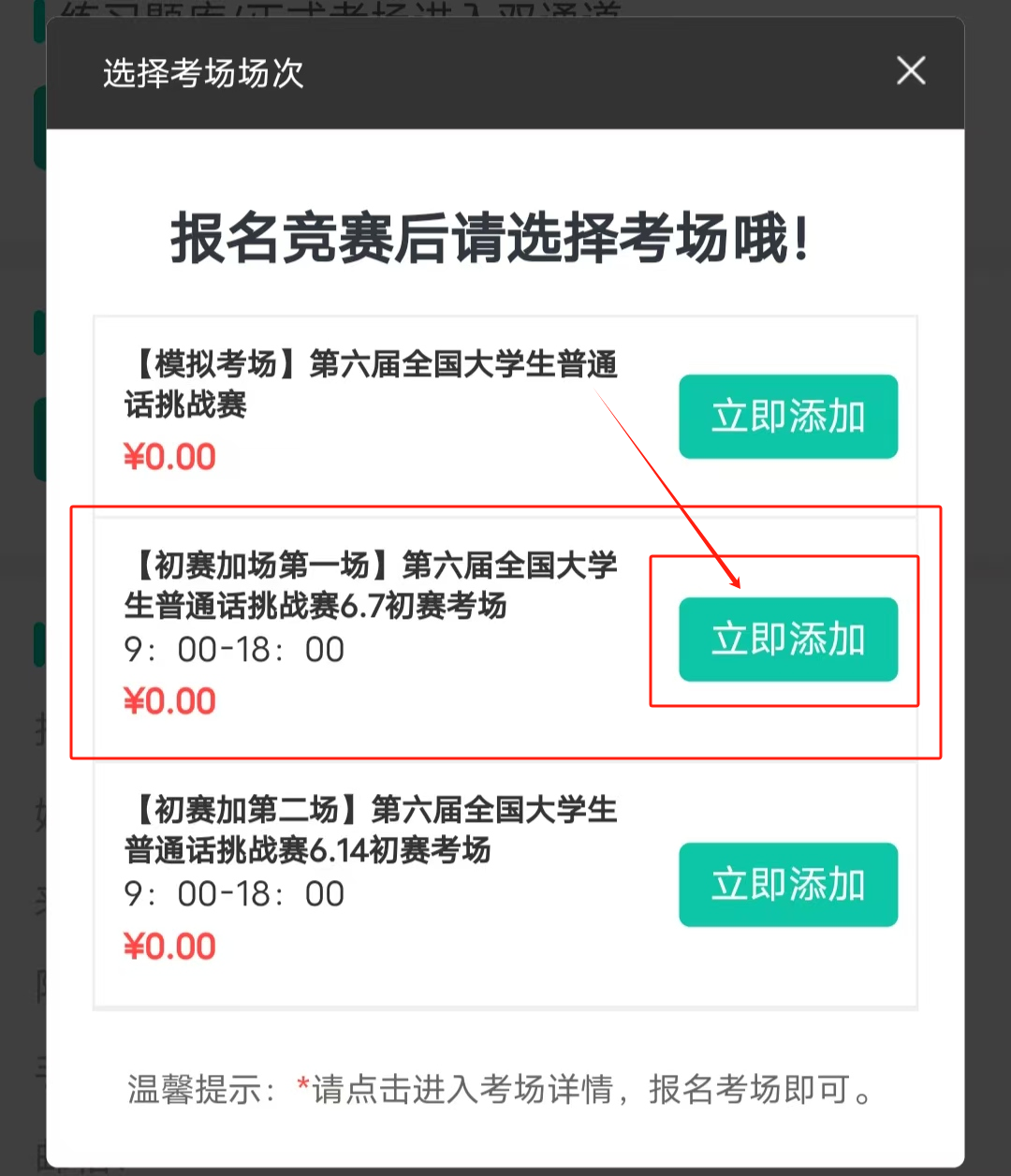Open details of 6.7初赛考场 row
Viewport: 1011px width, 1176px height.
point(371,586)
